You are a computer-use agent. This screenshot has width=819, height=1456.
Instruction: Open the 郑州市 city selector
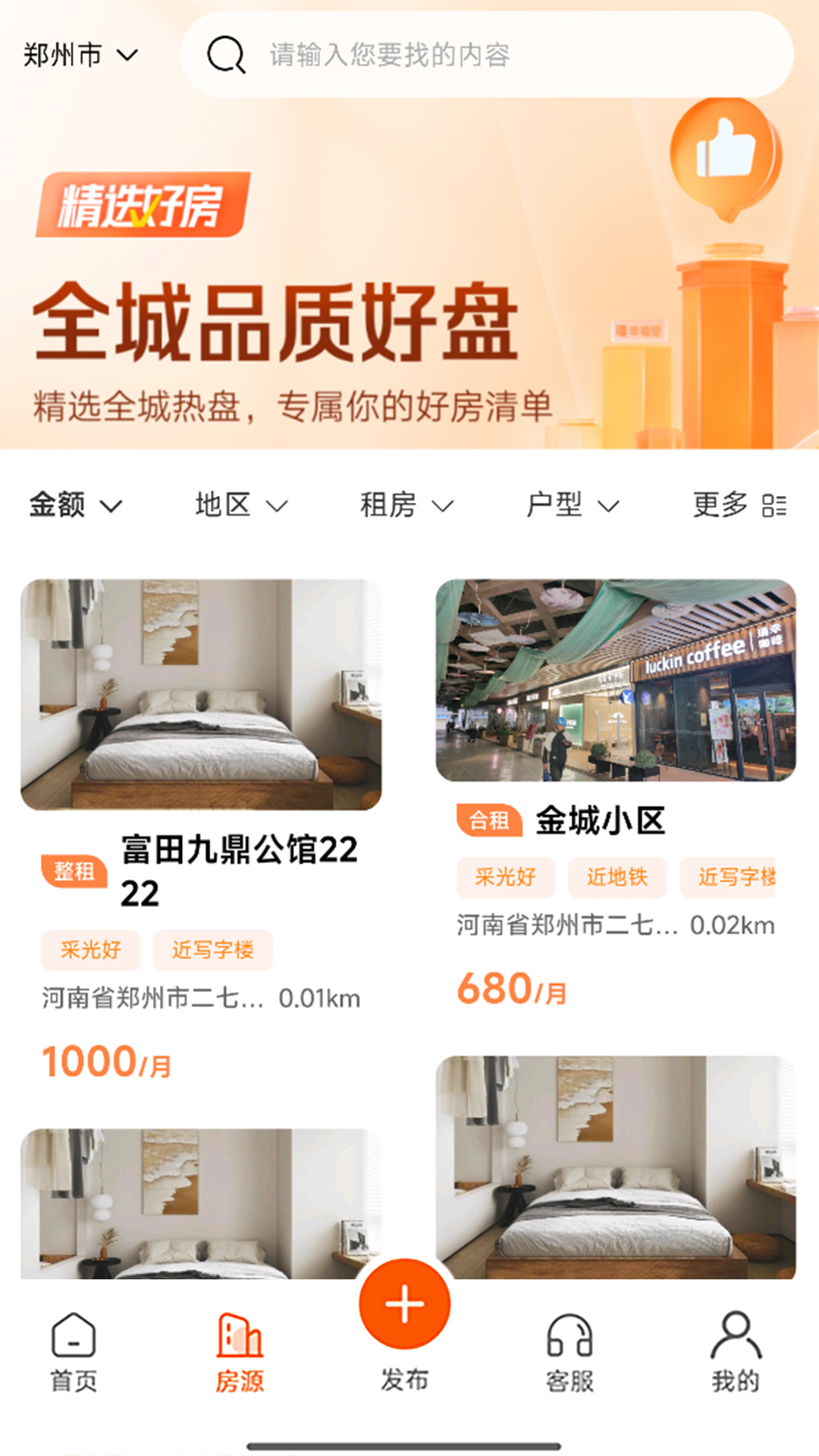pos(80,55)
